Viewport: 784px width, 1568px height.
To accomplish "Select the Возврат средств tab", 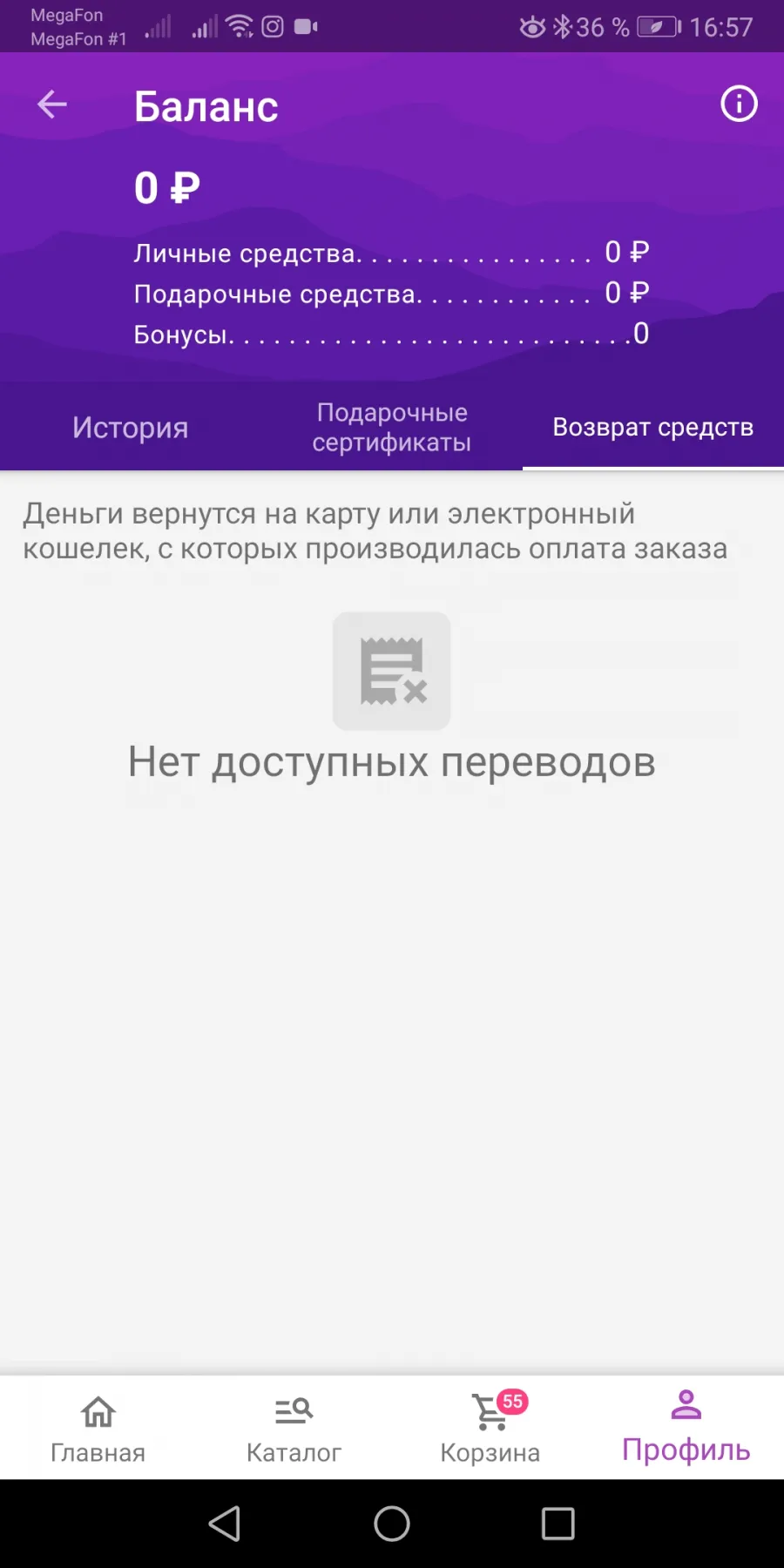I will [x=653, y=427].
